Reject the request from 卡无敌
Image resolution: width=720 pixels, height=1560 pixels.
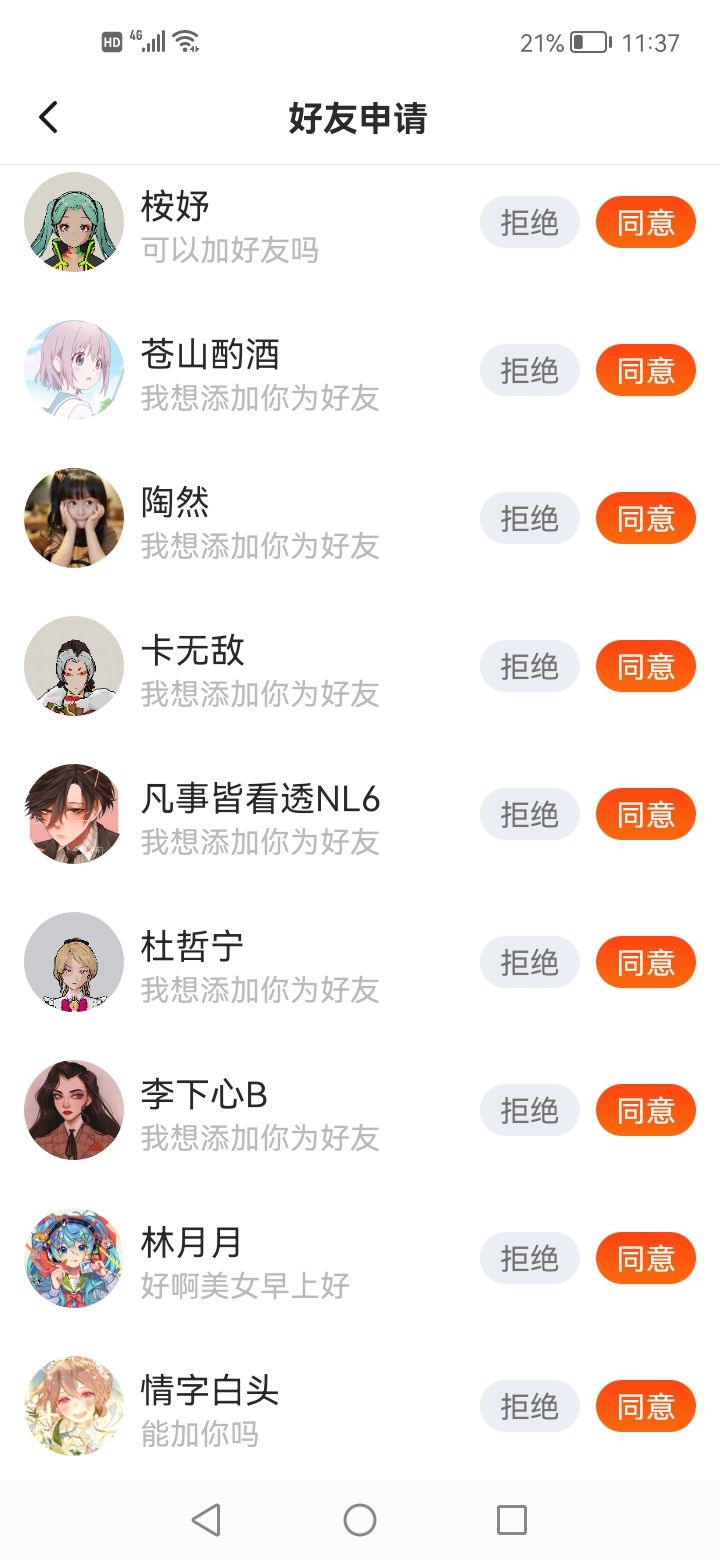pos(529,666)
